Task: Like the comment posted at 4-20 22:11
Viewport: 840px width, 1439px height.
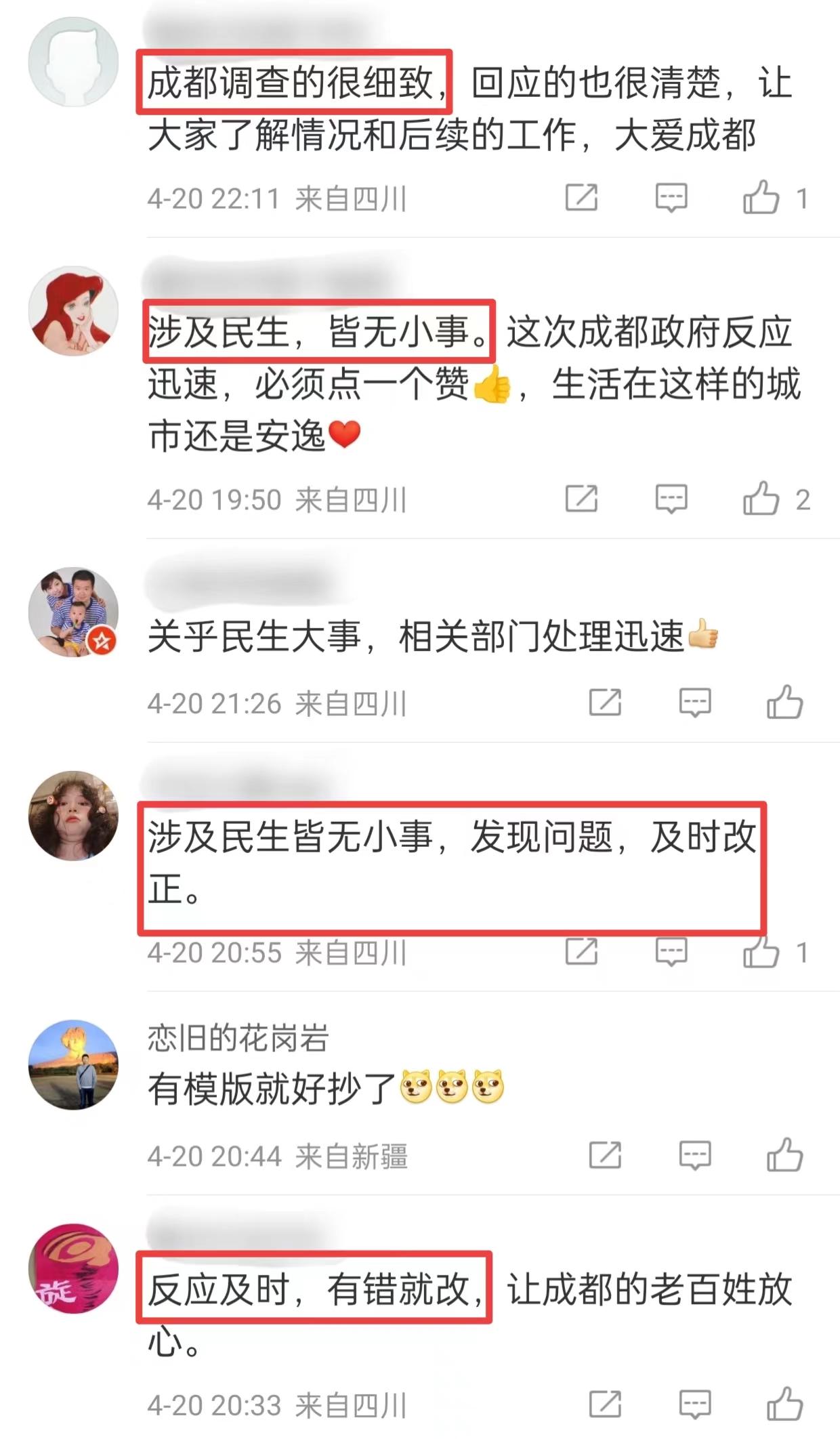Action: [761, 198]
